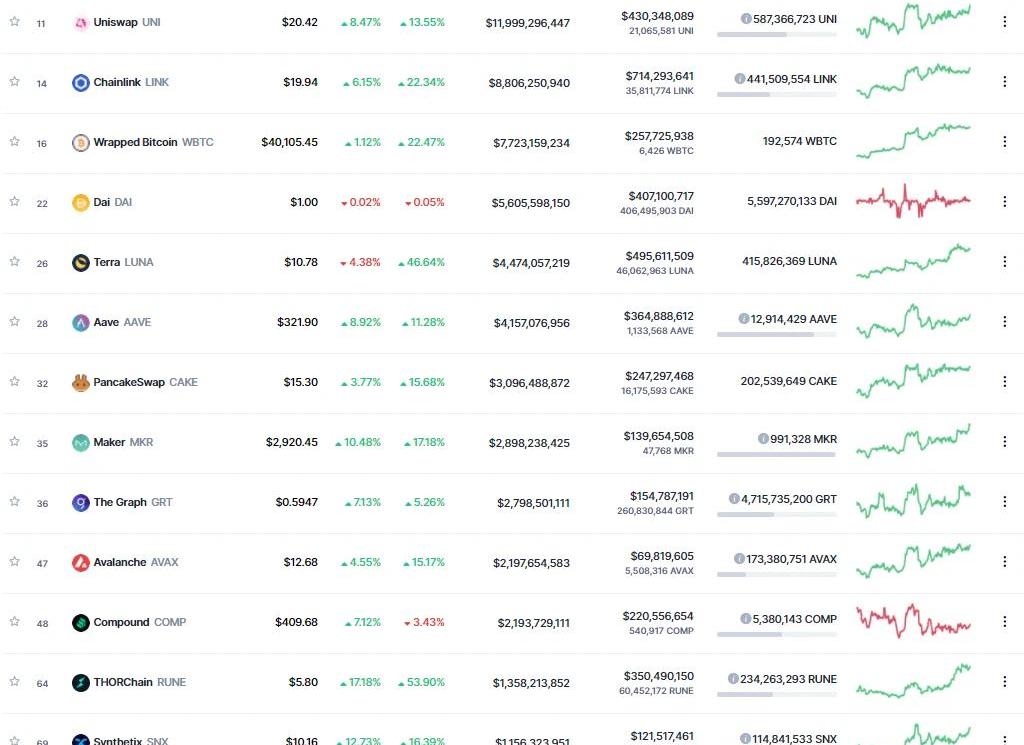Viewport: 1024px width, 745px height.
Task: Star Chainlink to add to watchlist
Action: [x=14, y=81]
